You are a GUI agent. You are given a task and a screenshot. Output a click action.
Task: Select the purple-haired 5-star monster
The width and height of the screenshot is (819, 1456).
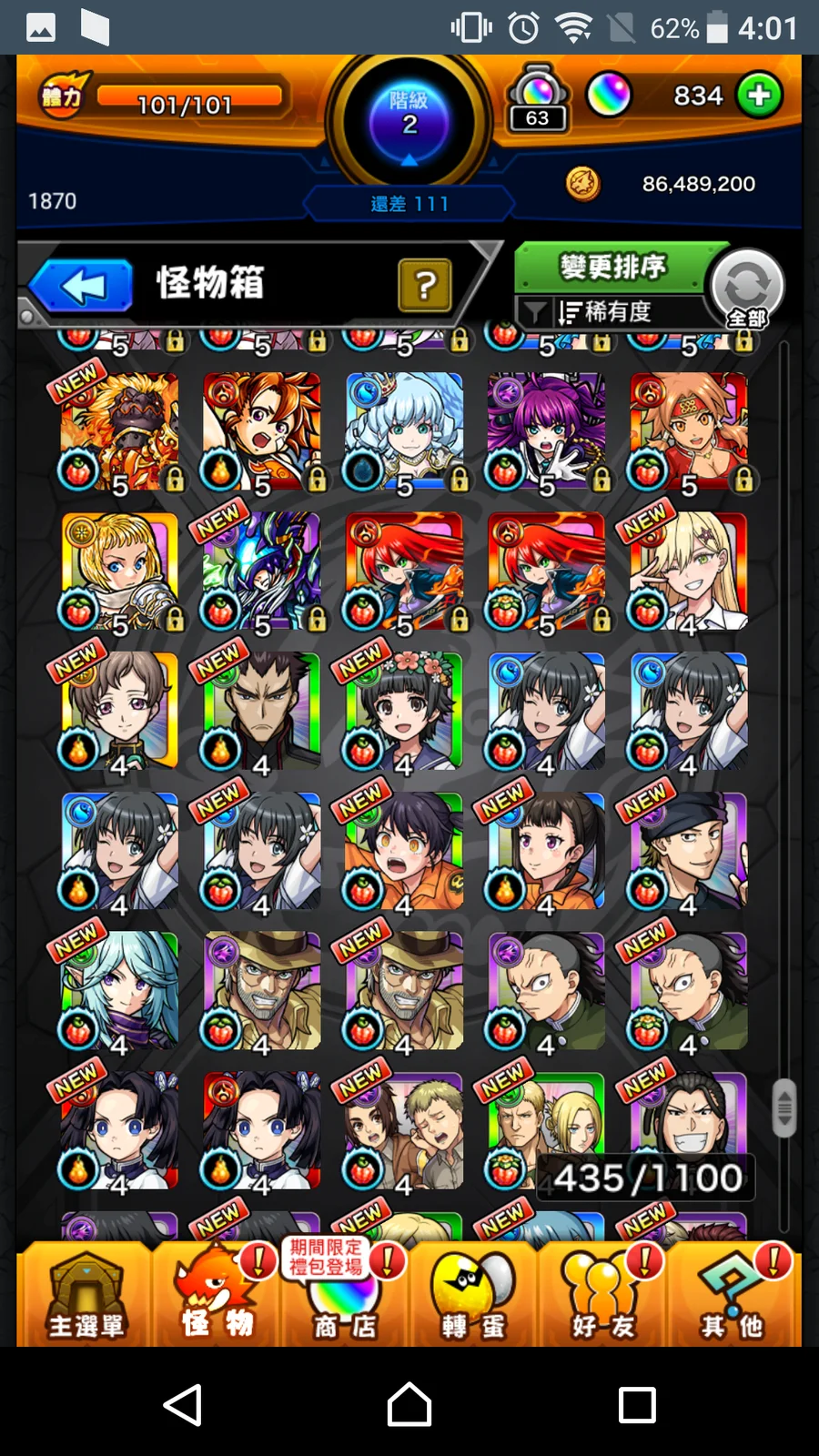click(x=546, y=431)
